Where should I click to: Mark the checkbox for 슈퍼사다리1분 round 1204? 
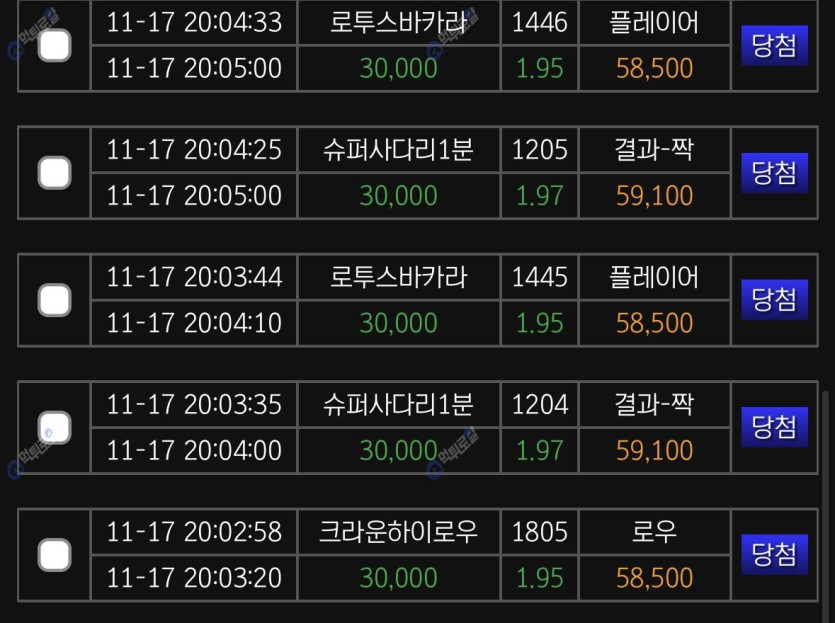tap(54, 427)
